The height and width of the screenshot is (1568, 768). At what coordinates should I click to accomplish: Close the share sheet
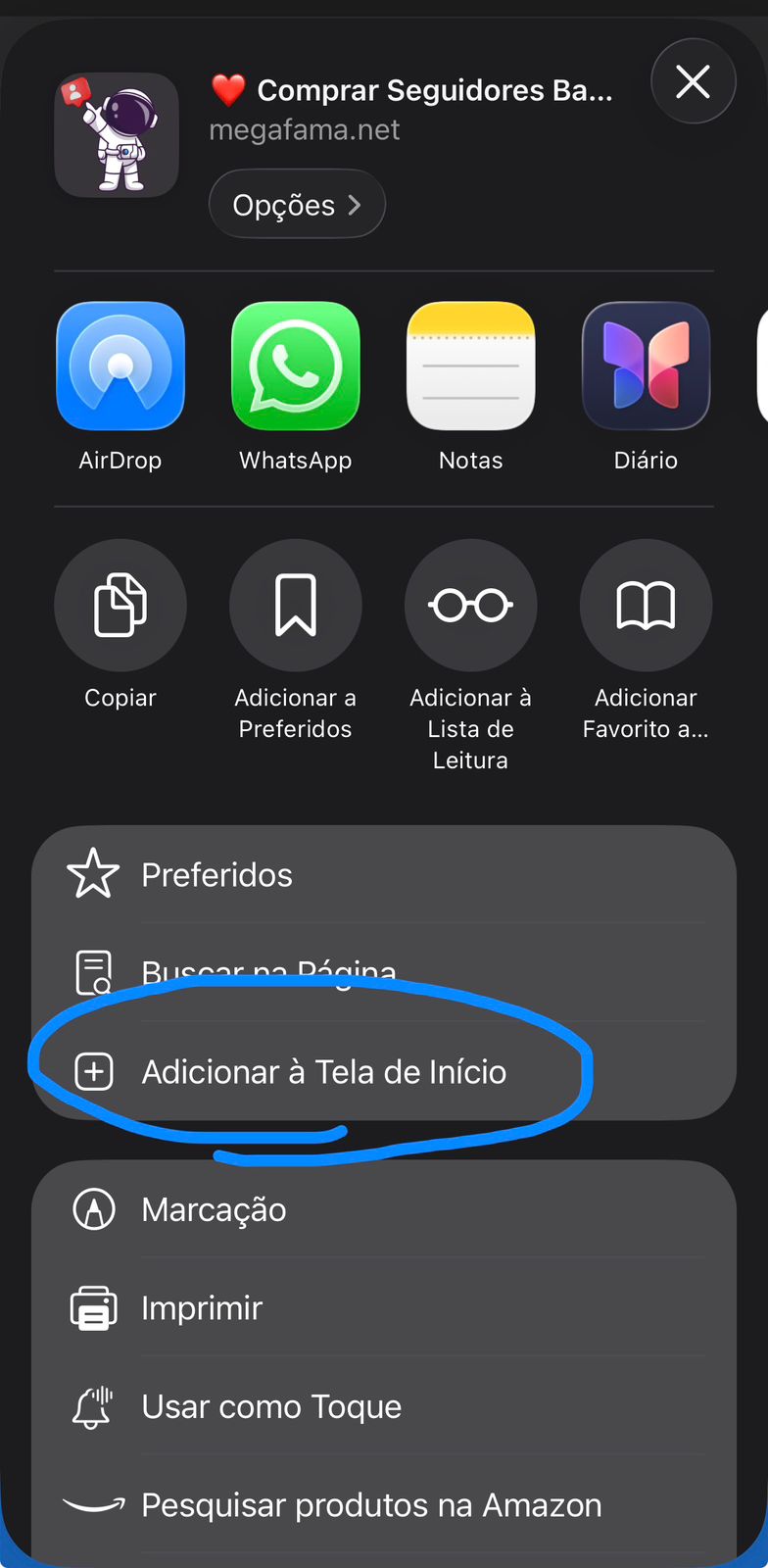click(693, 82)
